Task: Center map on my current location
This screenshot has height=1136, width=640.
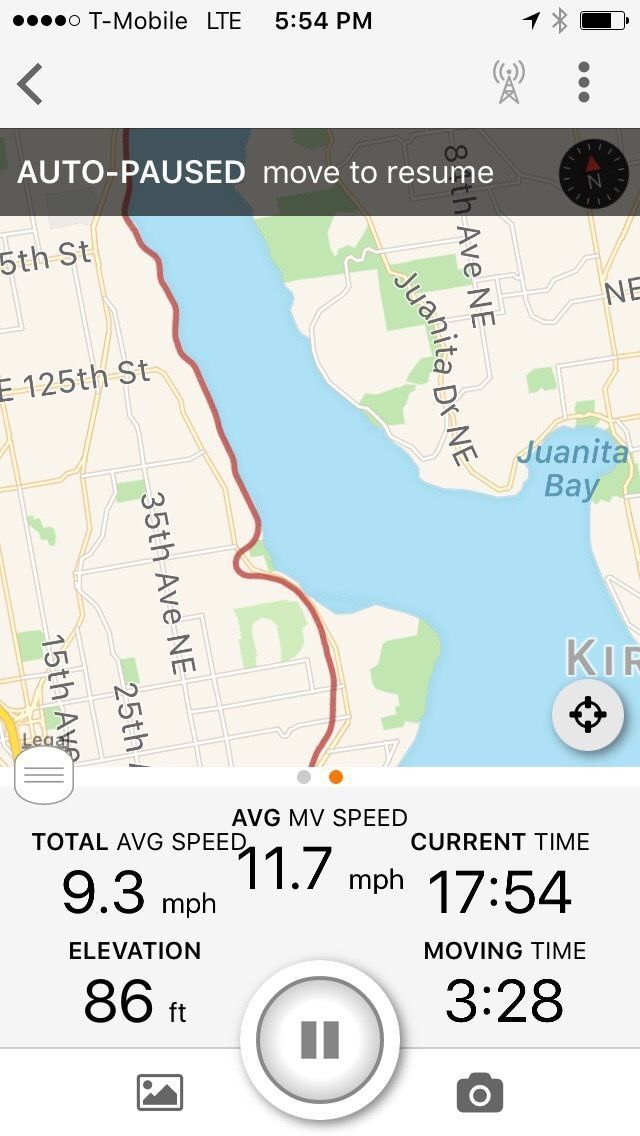Action: (x=587, y=715)
